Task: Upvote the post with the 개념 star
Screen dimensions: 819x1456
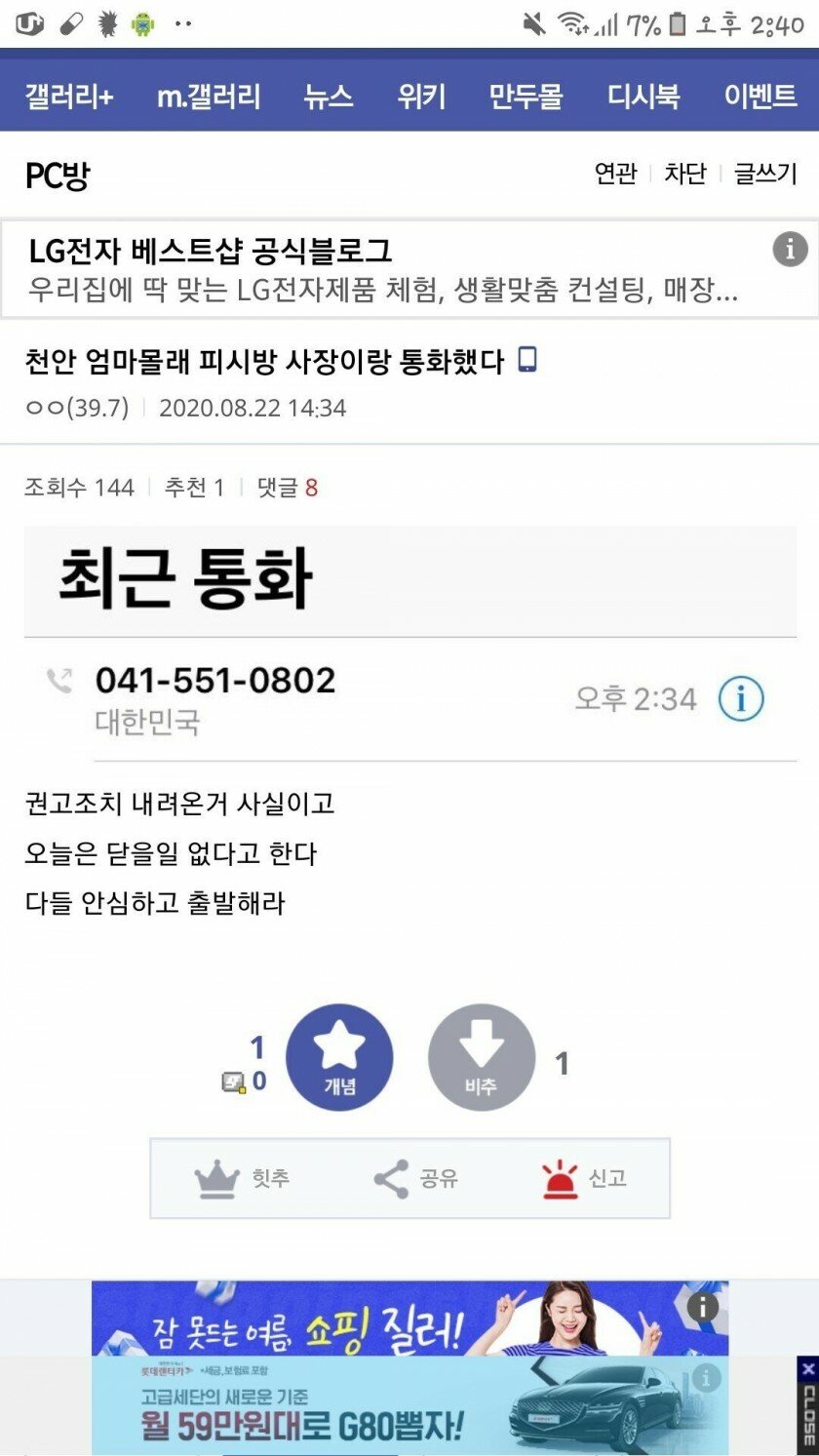Action: click(x=339, y=1057)
